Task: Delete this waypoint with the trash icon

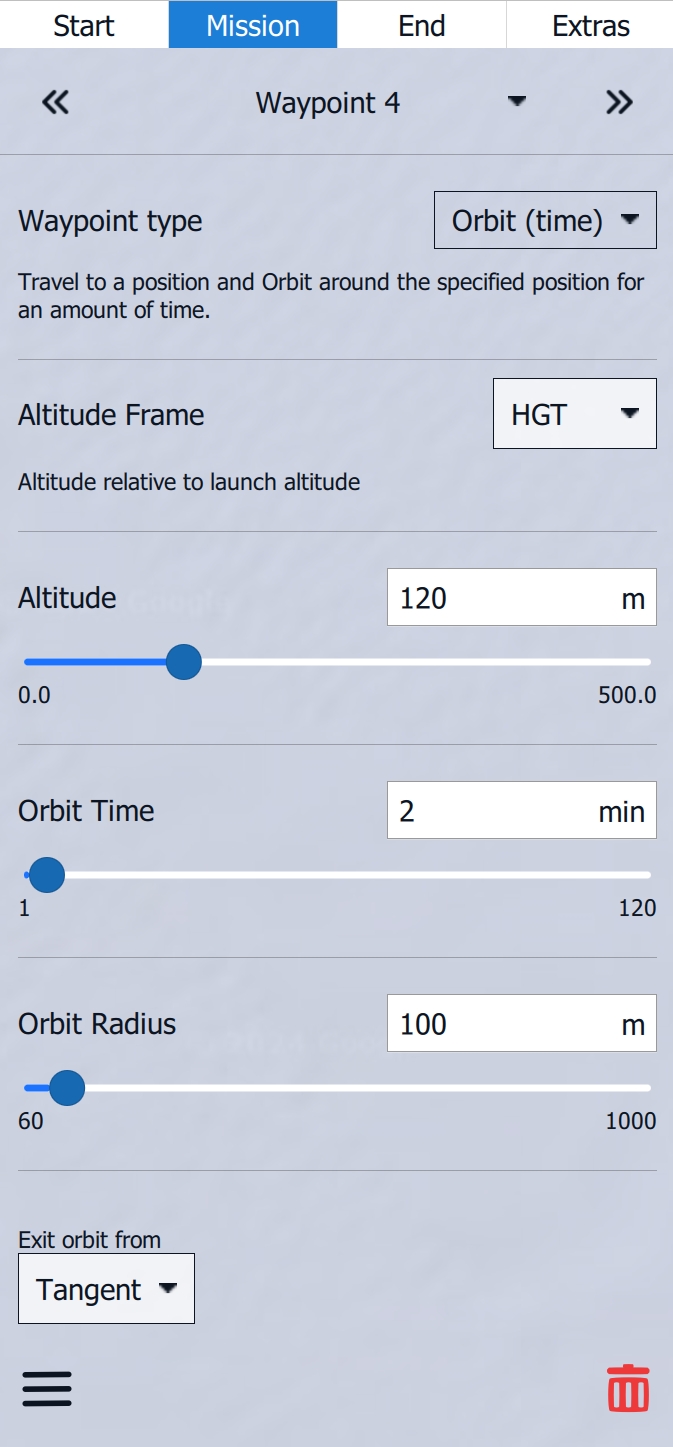Action: [x=628, y=1388]
